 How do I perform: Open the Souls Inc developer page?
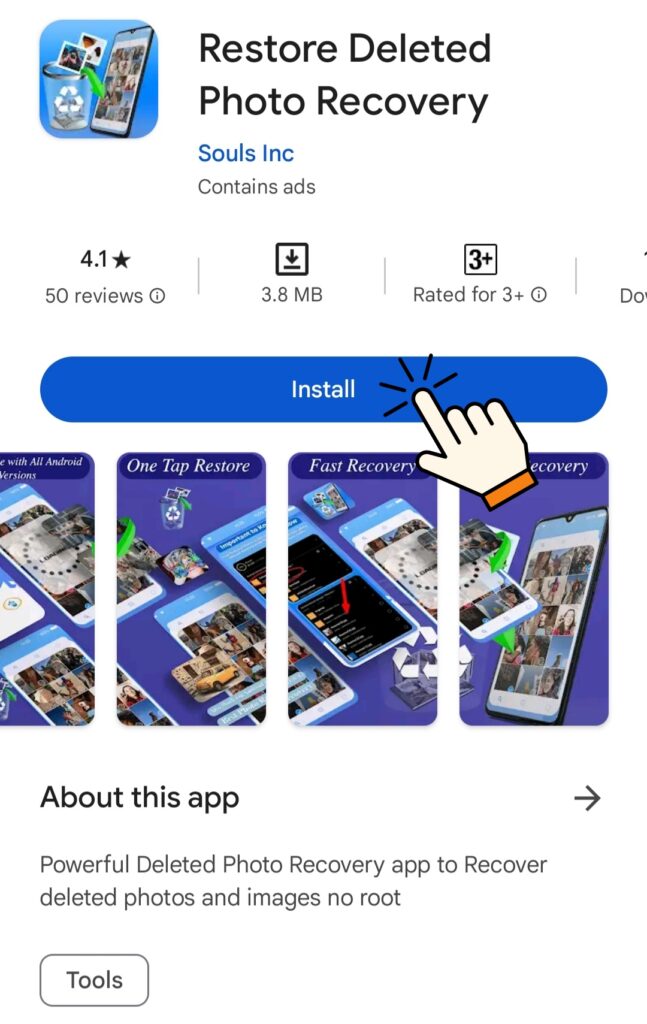(x=246, y=153)
